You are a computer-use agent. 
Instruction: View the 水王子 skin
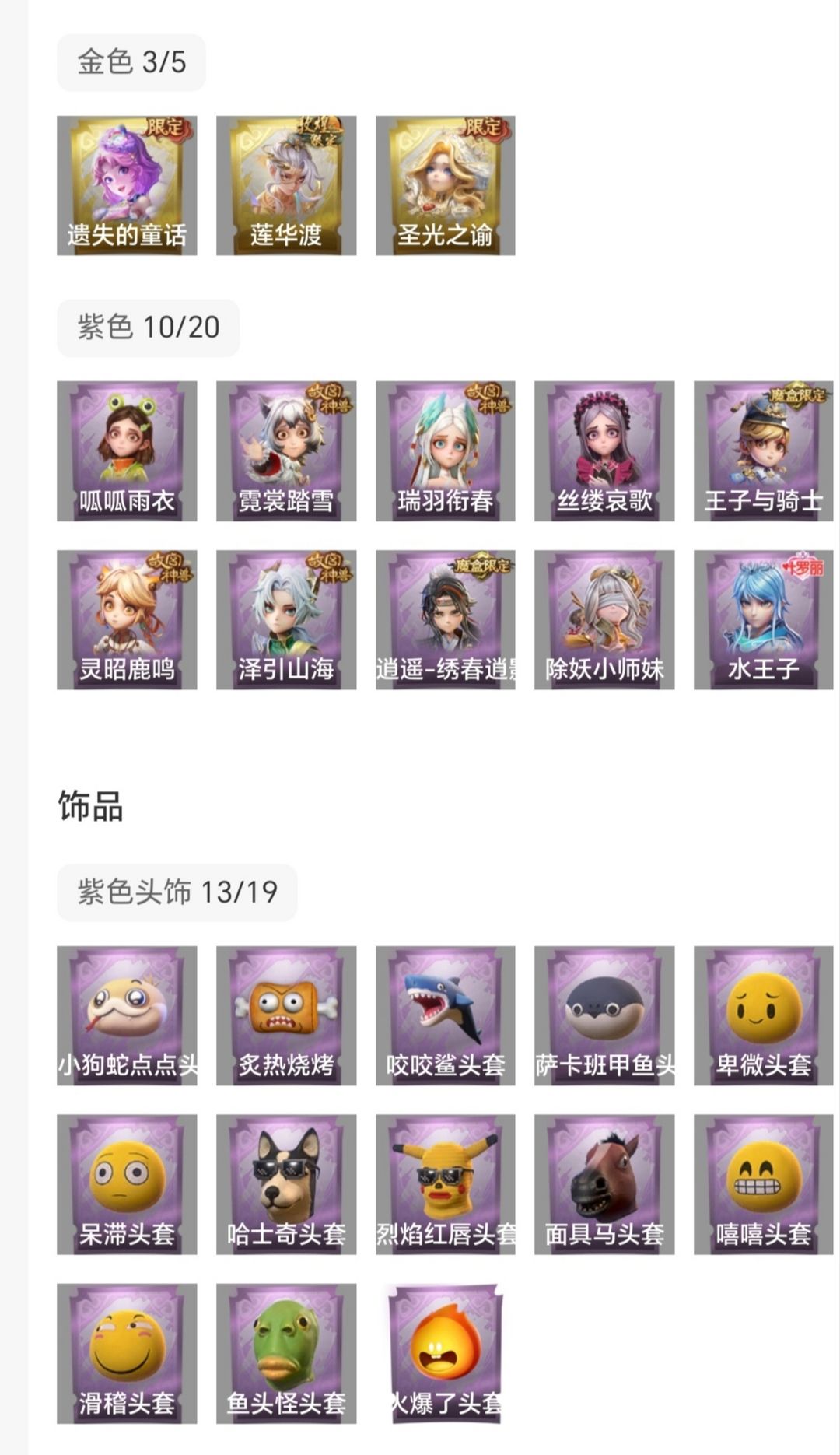763,620
